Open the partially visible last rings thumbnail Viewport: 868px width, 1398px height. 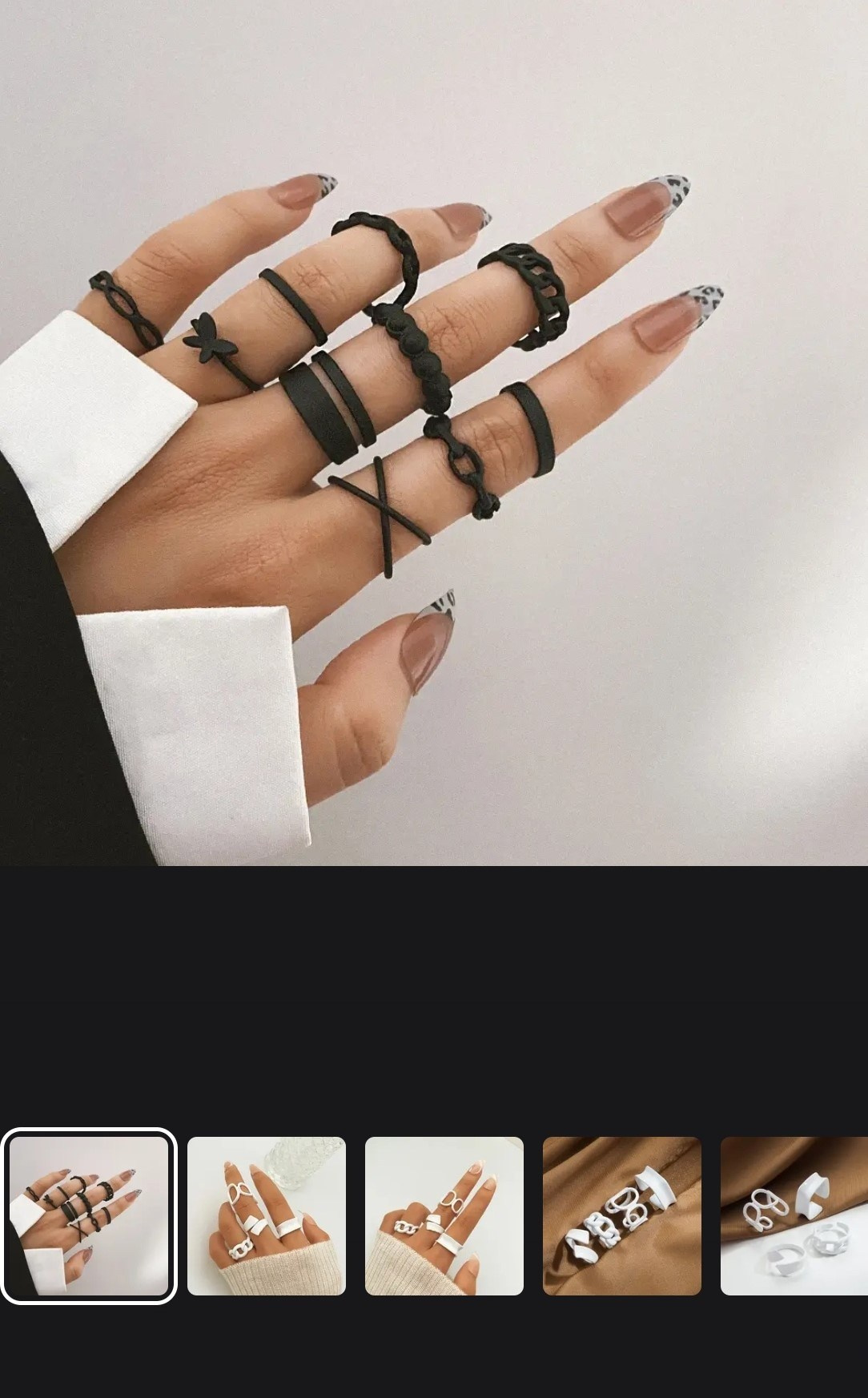794,1215
